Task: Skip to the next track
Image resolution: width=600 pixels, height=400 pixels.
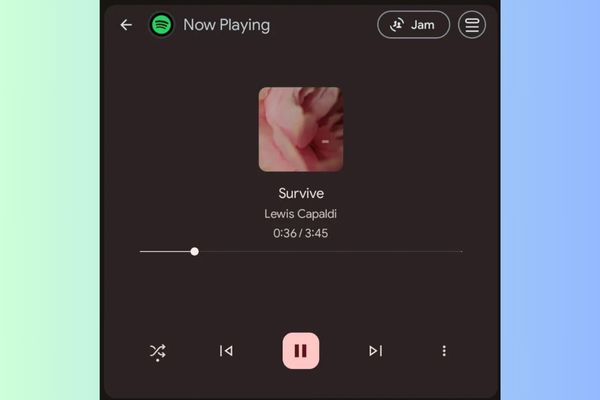Action: pyautogui.click(x=375, y=351)
